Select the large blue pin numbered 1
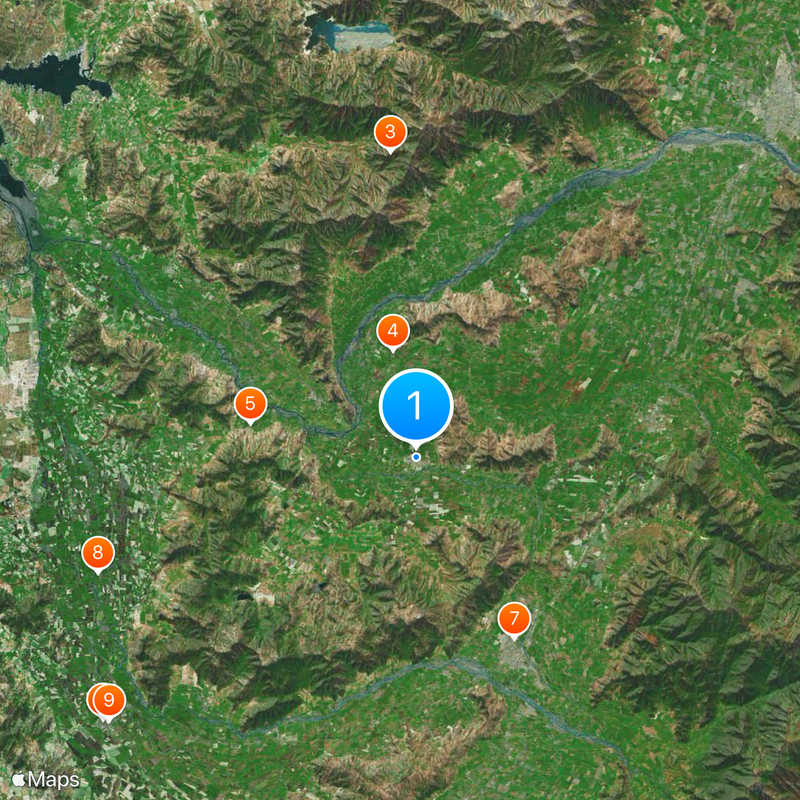Screen dimensions: 800x800 point(416,406)
